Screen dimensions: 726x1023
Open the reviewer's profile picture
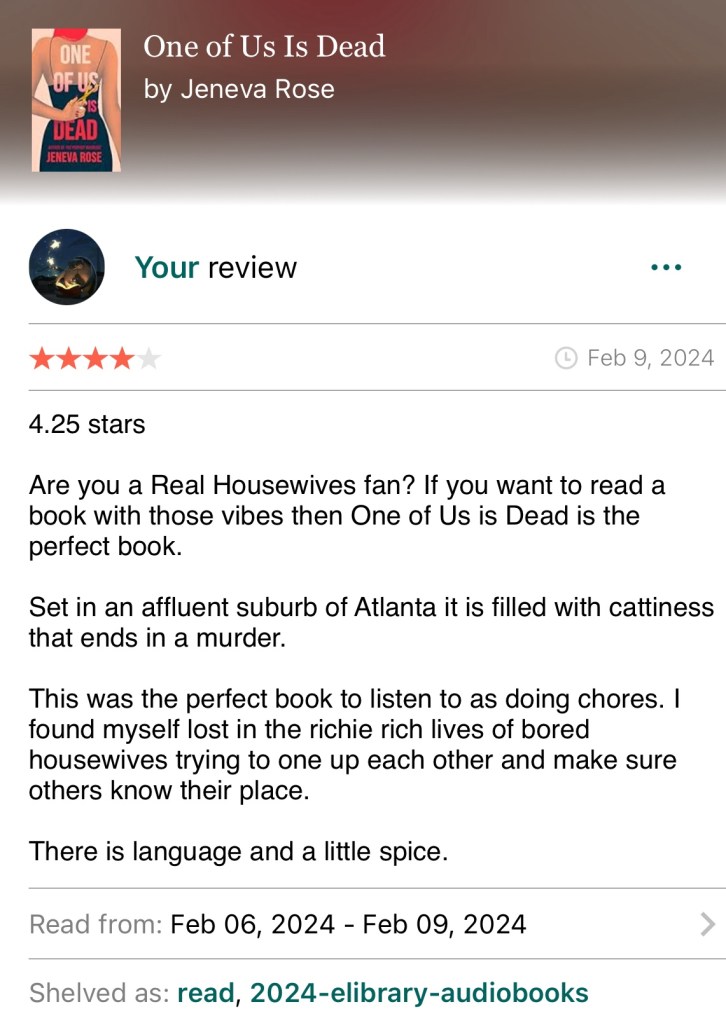tap(67, 267)
